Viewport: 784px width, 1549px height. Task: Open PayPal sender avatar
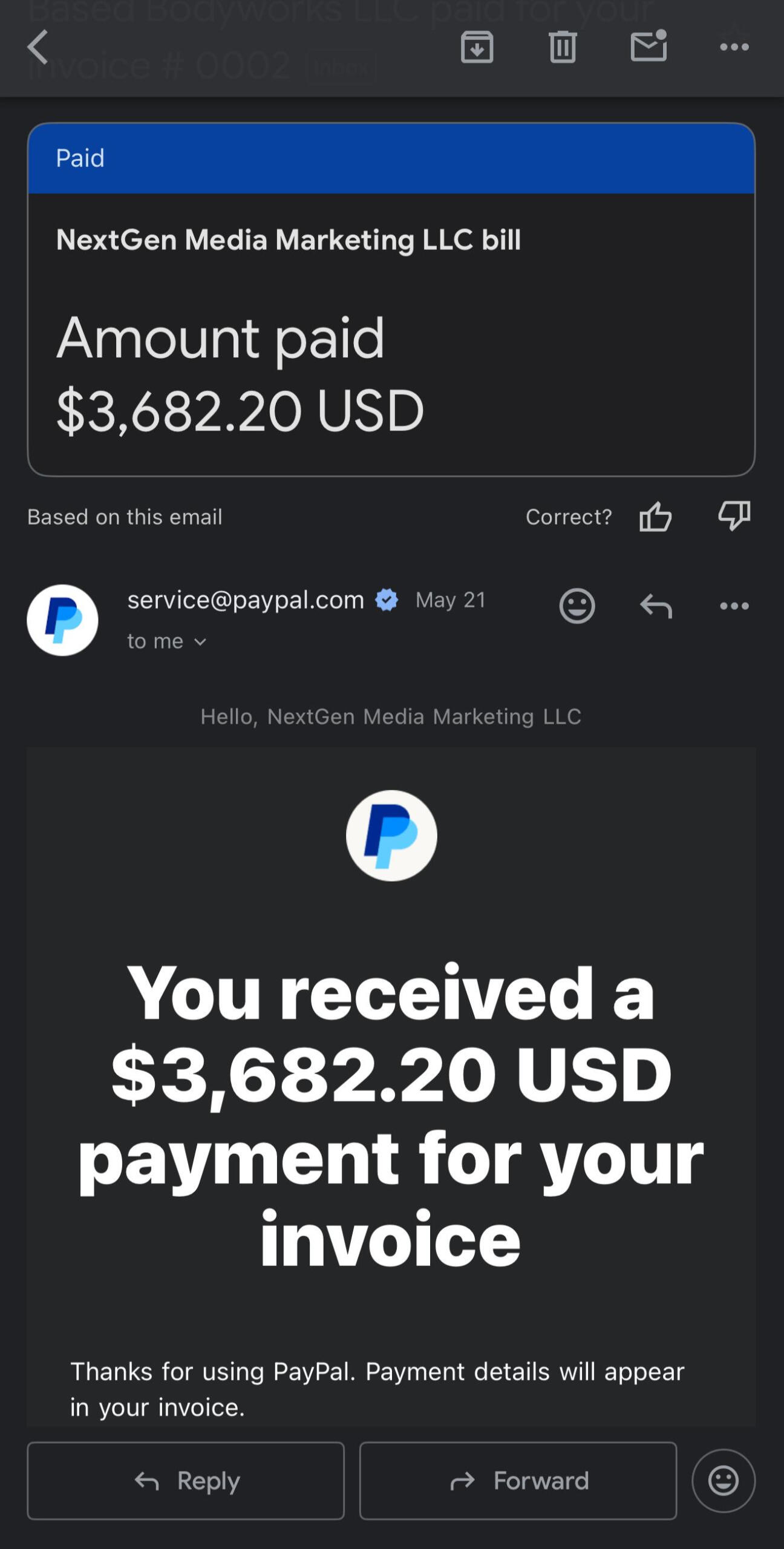(x=62, y=620)
